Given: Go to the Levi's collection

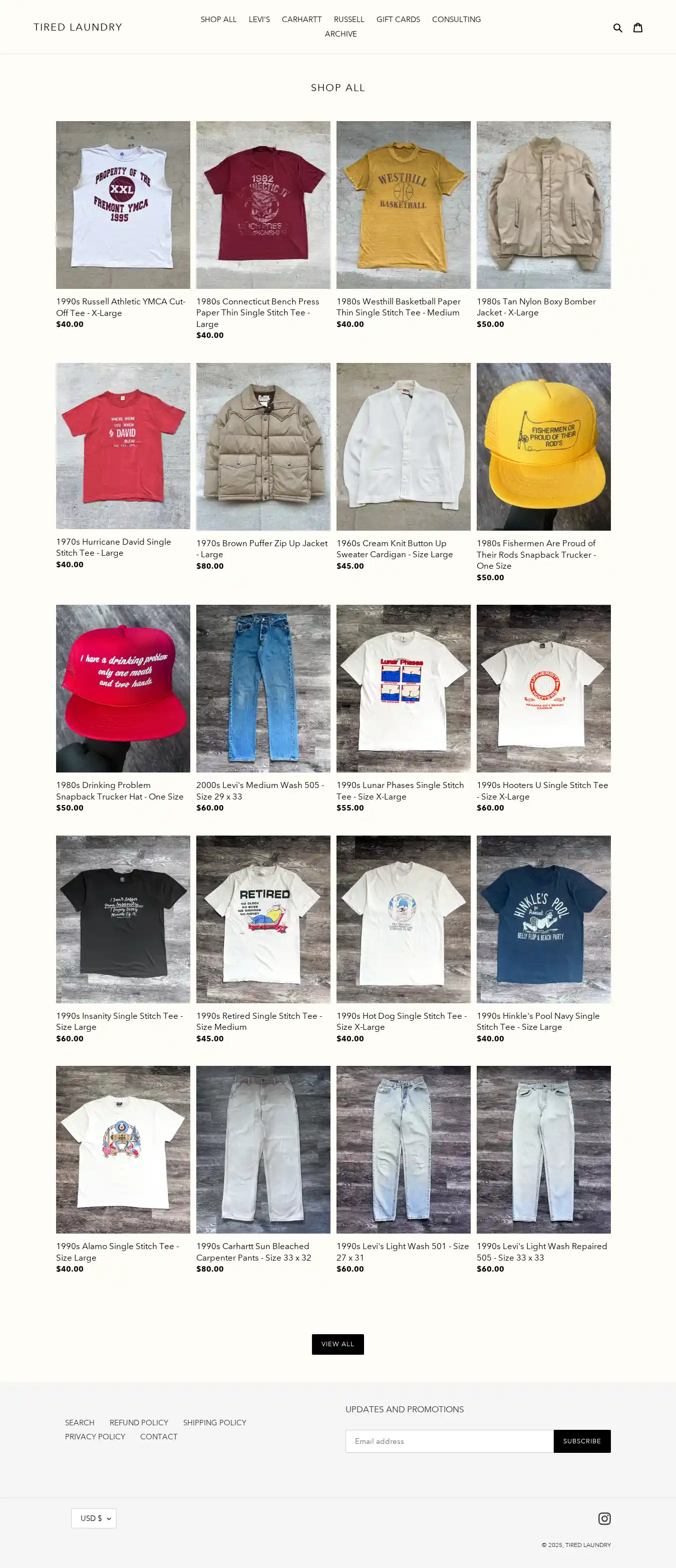Looking at the screenshot, I should coord(259,20).
